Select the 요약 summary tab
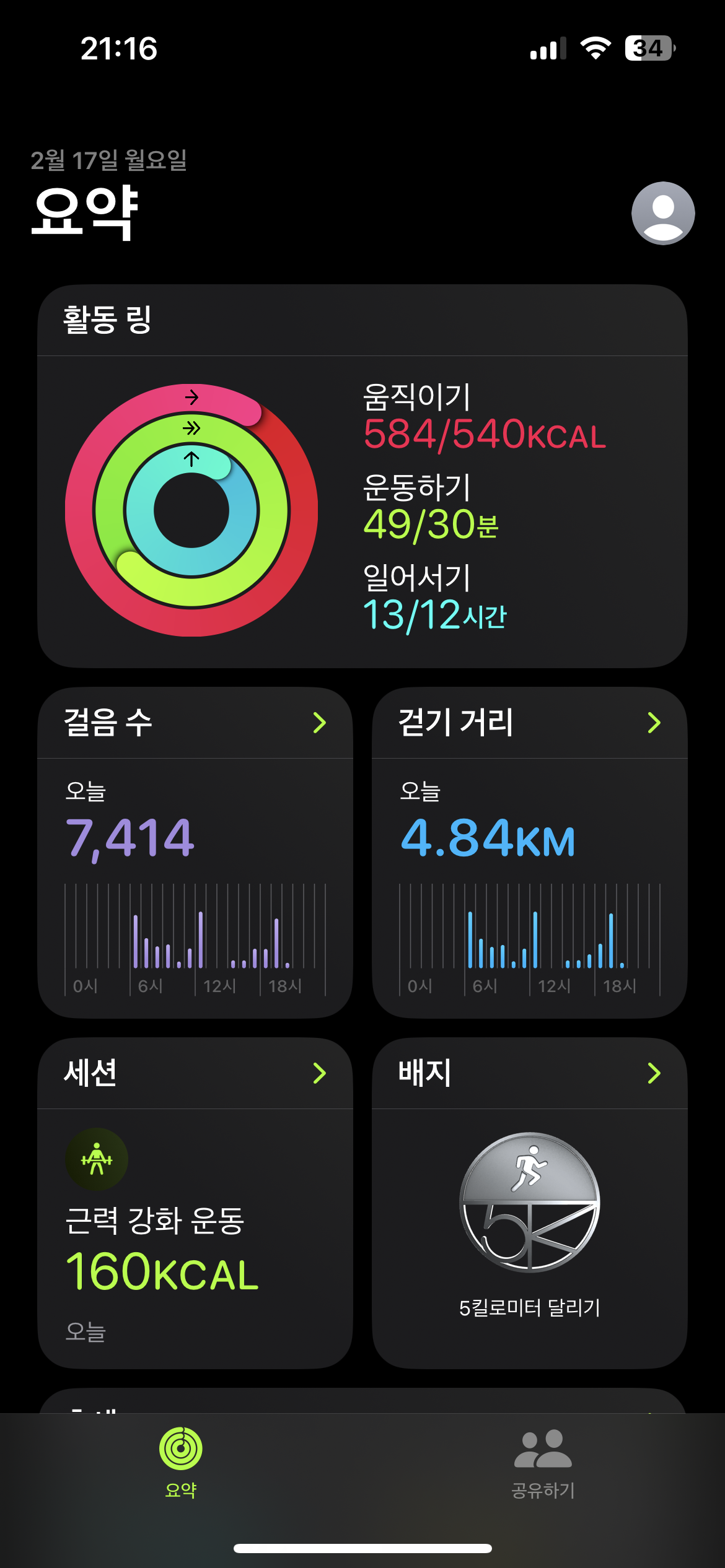 point(181,1463)
